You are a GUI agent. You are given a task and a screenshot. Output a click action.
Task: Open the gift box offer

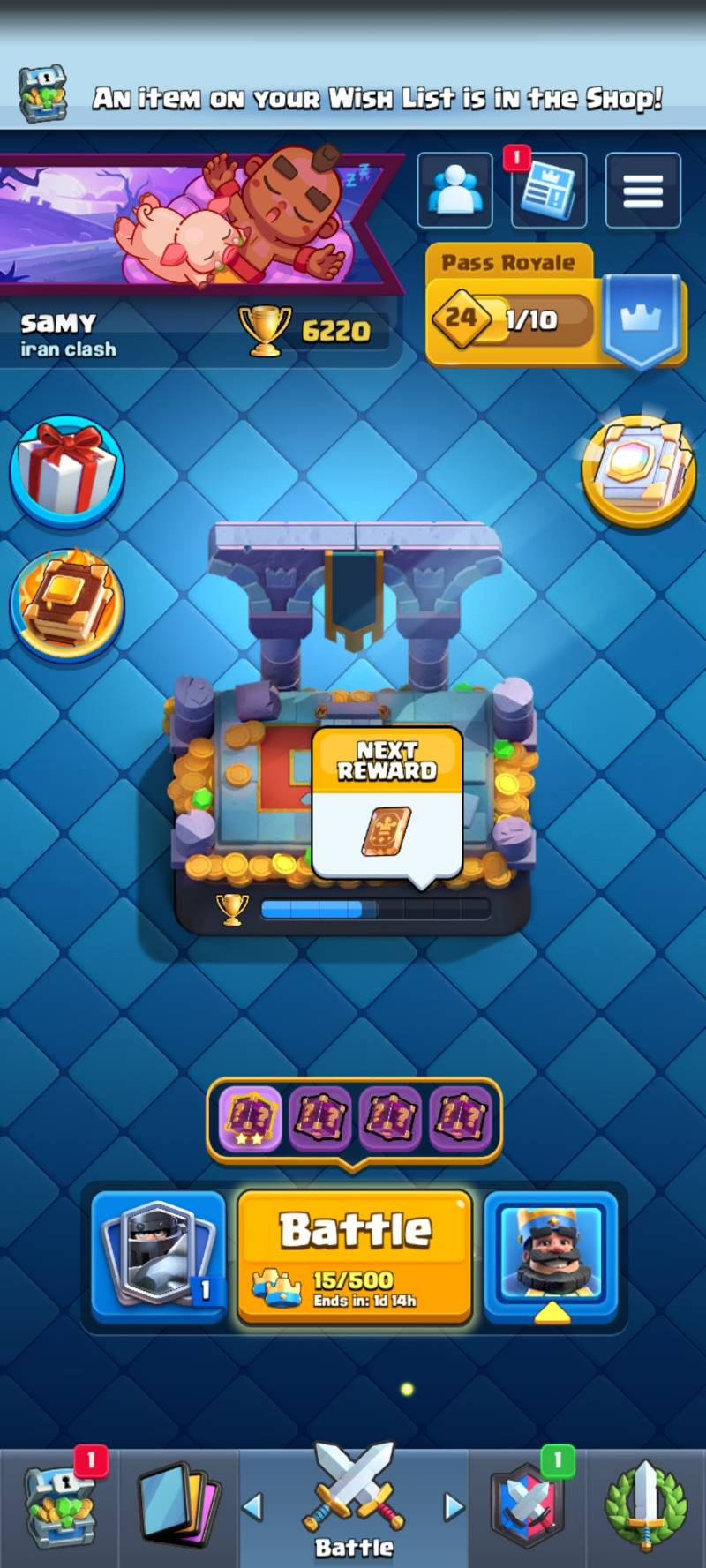(x=67, y=469)
